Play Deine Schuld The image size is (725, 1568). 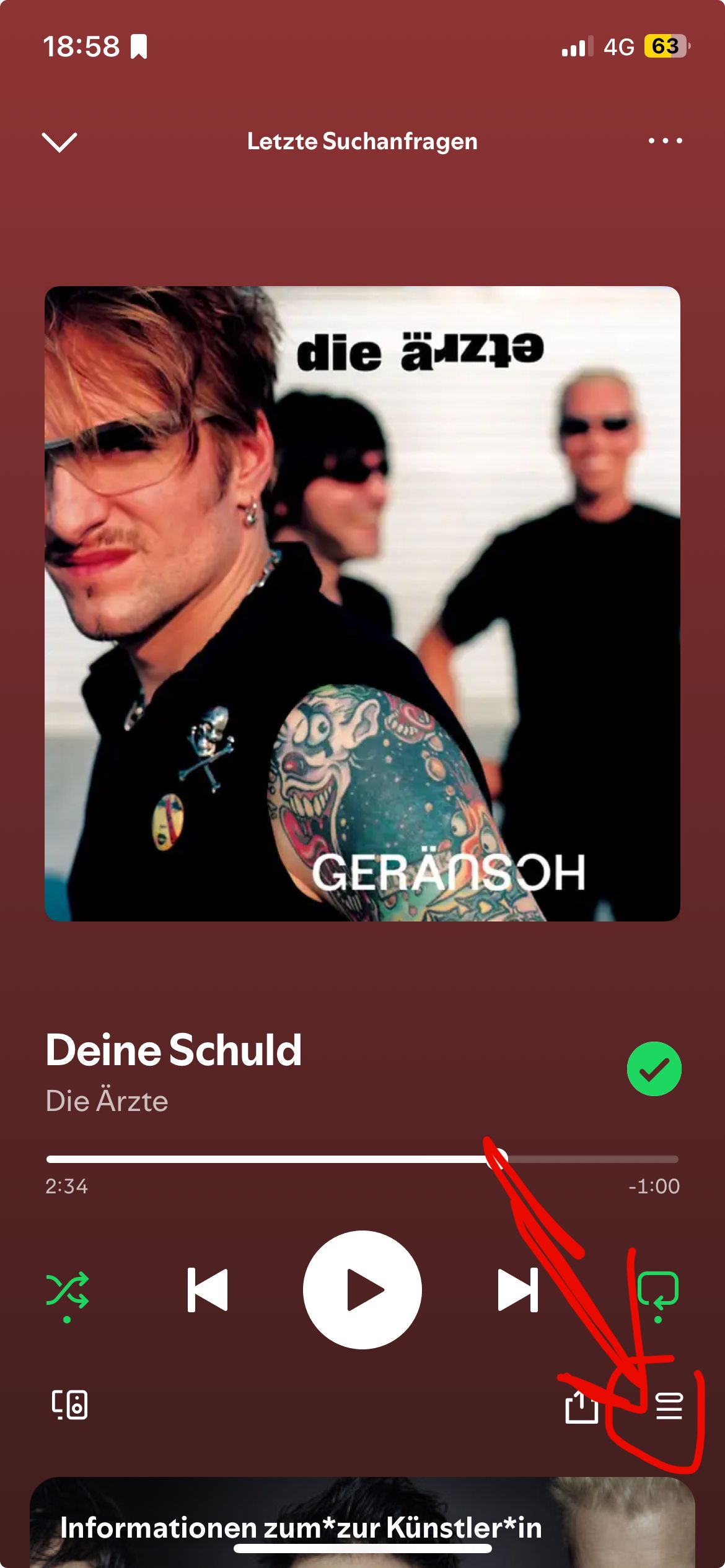(x=362, y=1290)
